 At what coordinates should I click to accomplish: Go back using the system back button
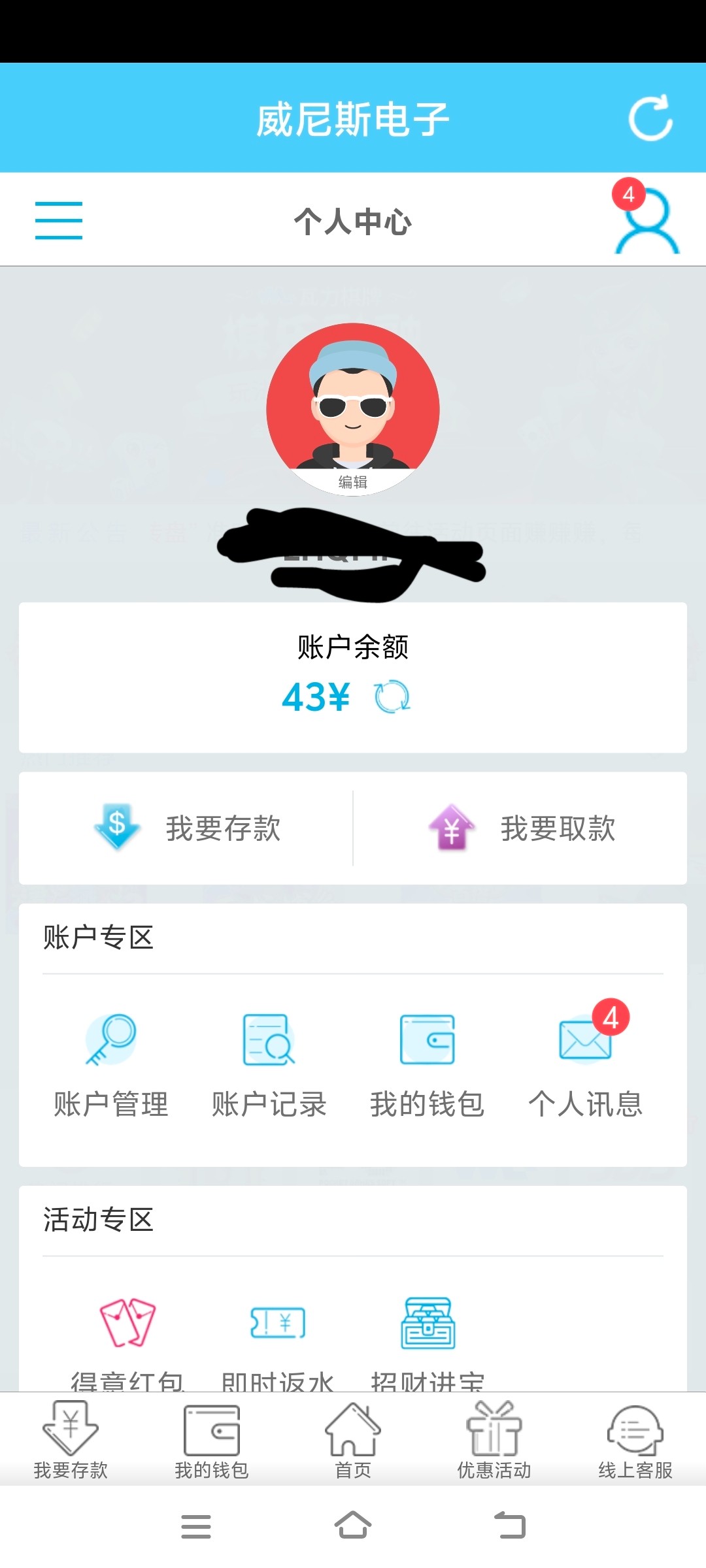coord(510,1526)
